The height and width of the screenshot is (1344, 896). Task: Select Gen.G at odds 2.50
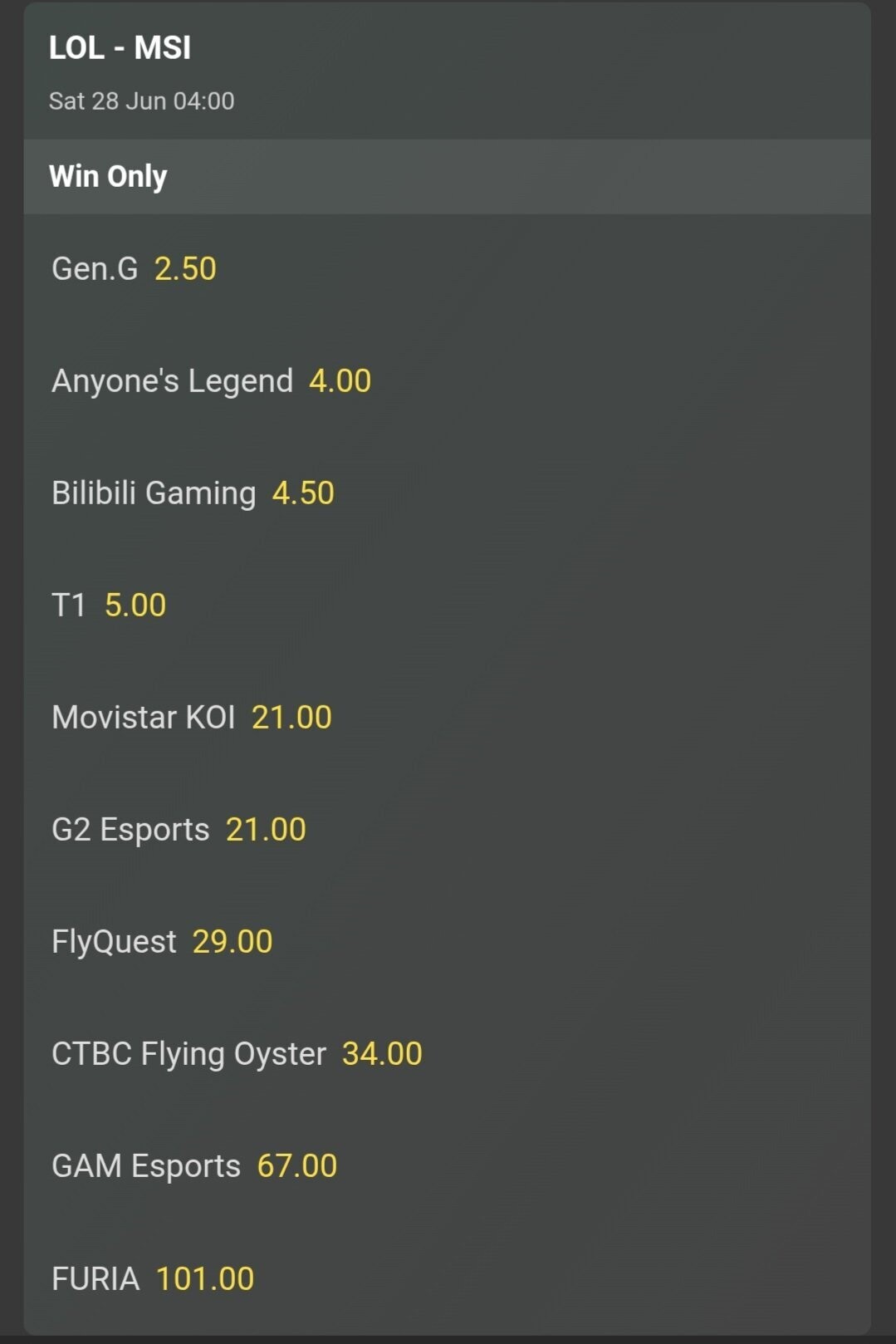click(447, 269)
